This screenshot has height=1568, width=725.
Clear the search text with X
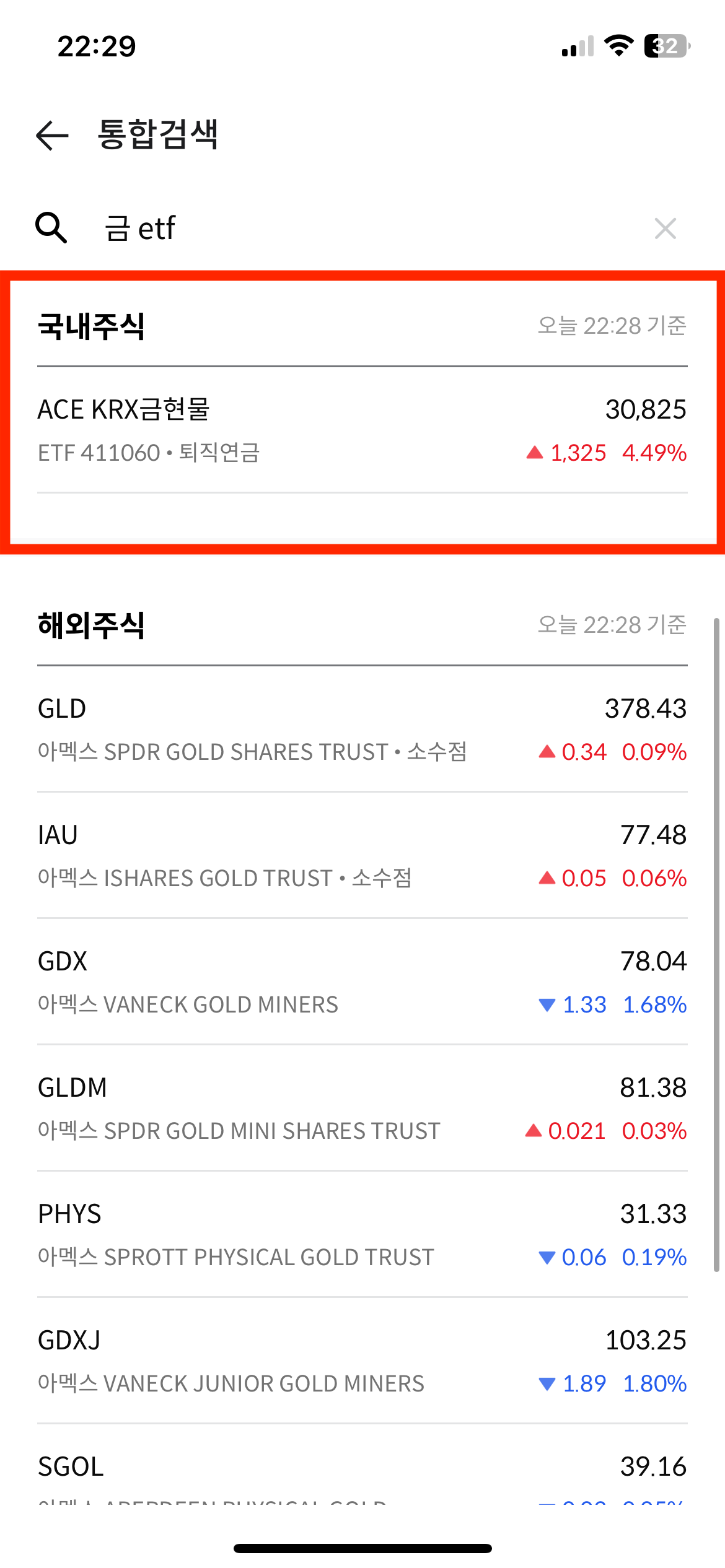click(x=665, y=229)
